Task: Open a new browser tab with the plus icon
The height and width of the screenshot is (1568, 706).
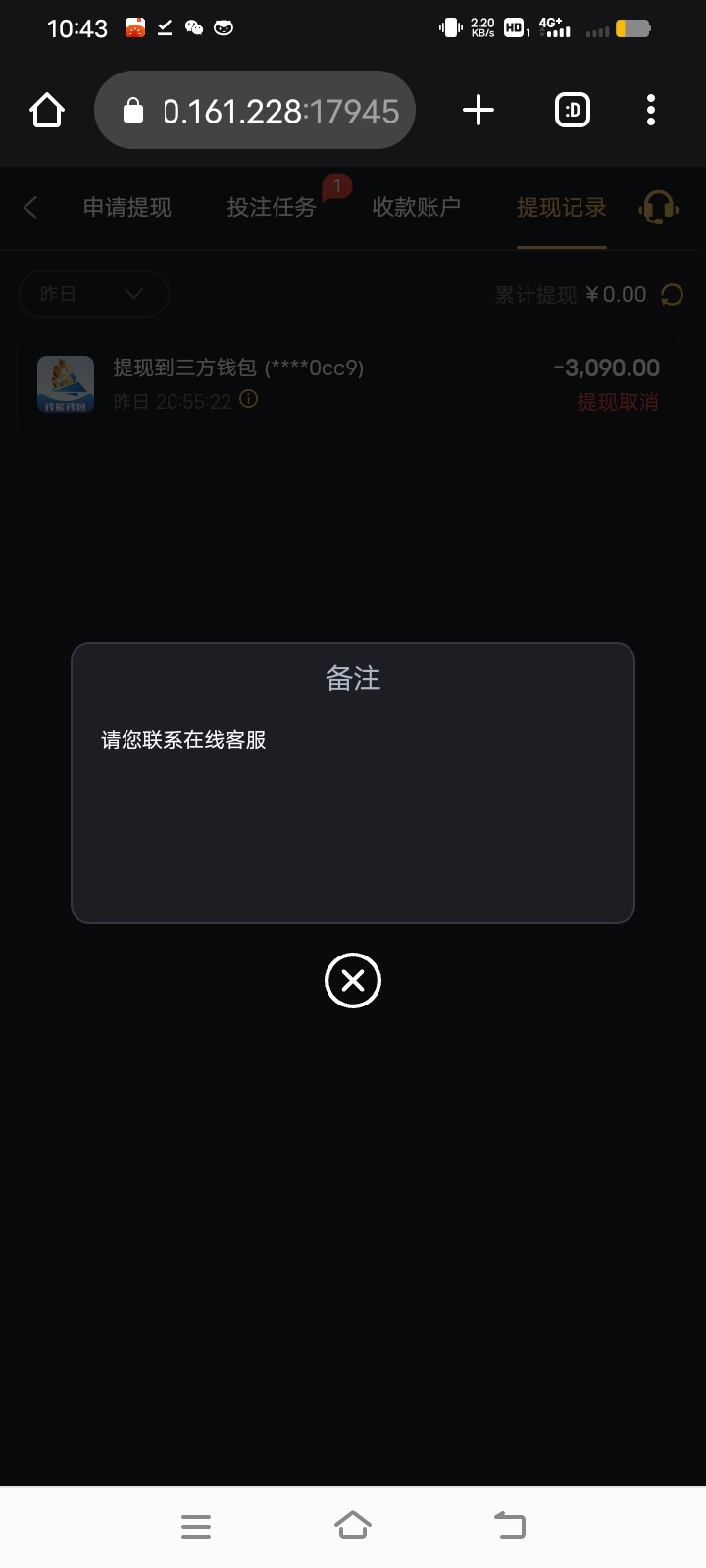Action: pyautogui.click(x=478, y=110)
